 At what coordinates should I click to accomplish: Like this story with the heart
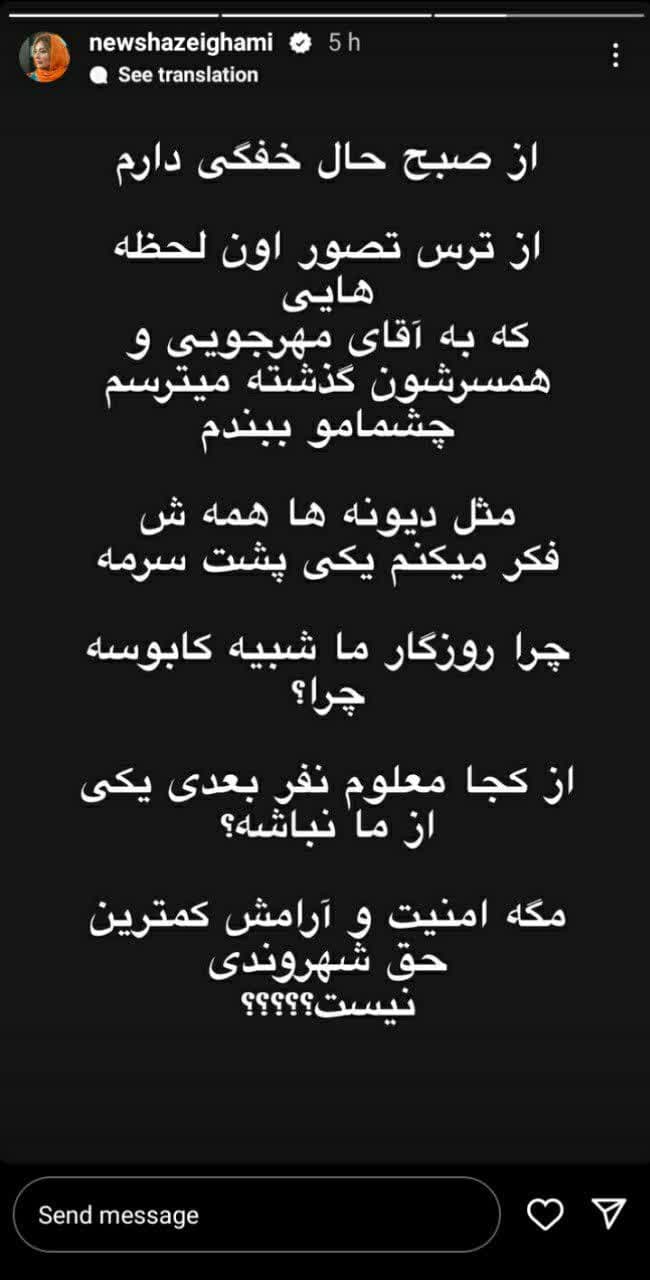tap(545, 1214)
